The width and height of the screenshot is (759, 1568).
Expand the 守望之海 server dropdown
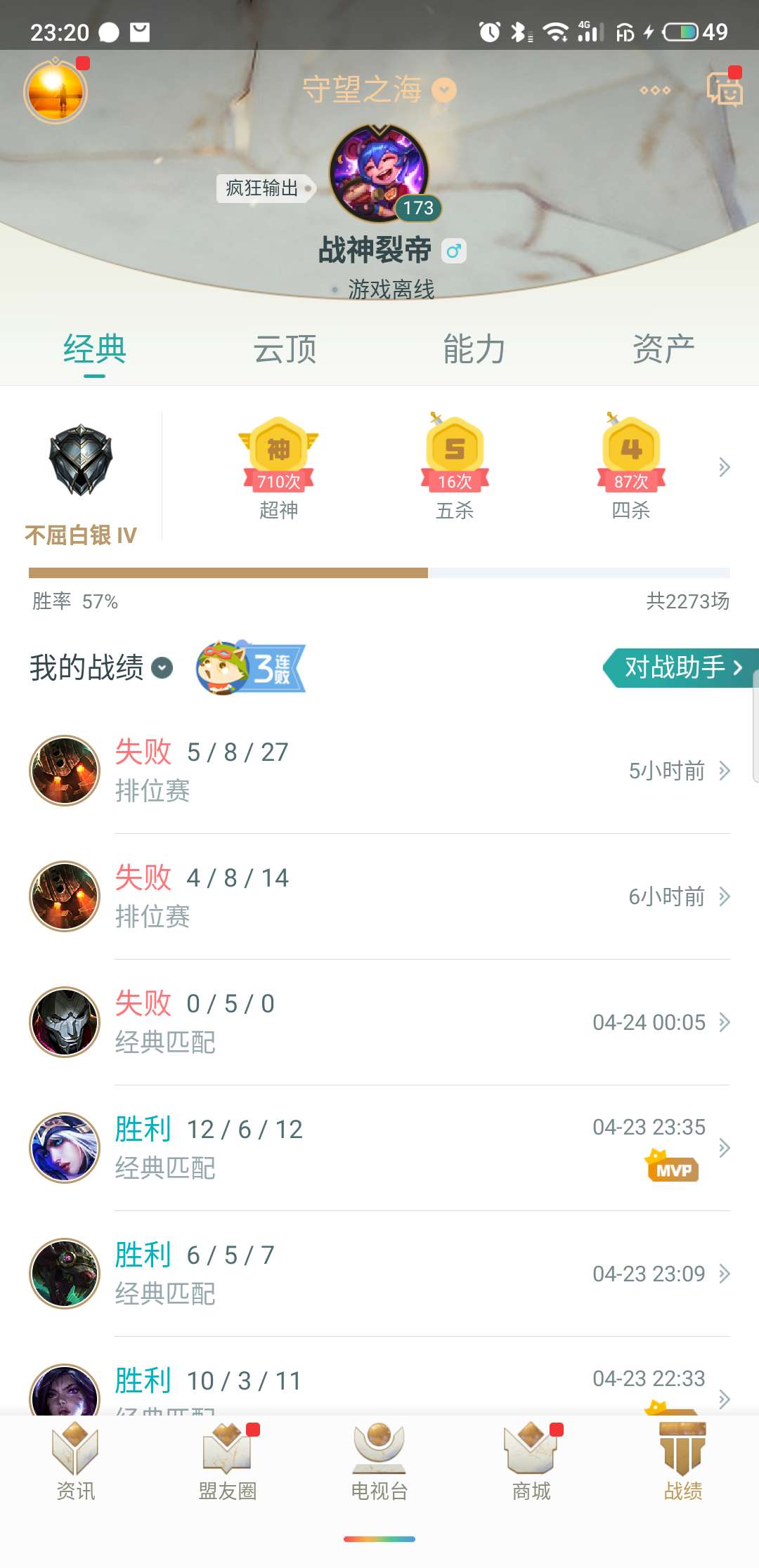[444, 91]
